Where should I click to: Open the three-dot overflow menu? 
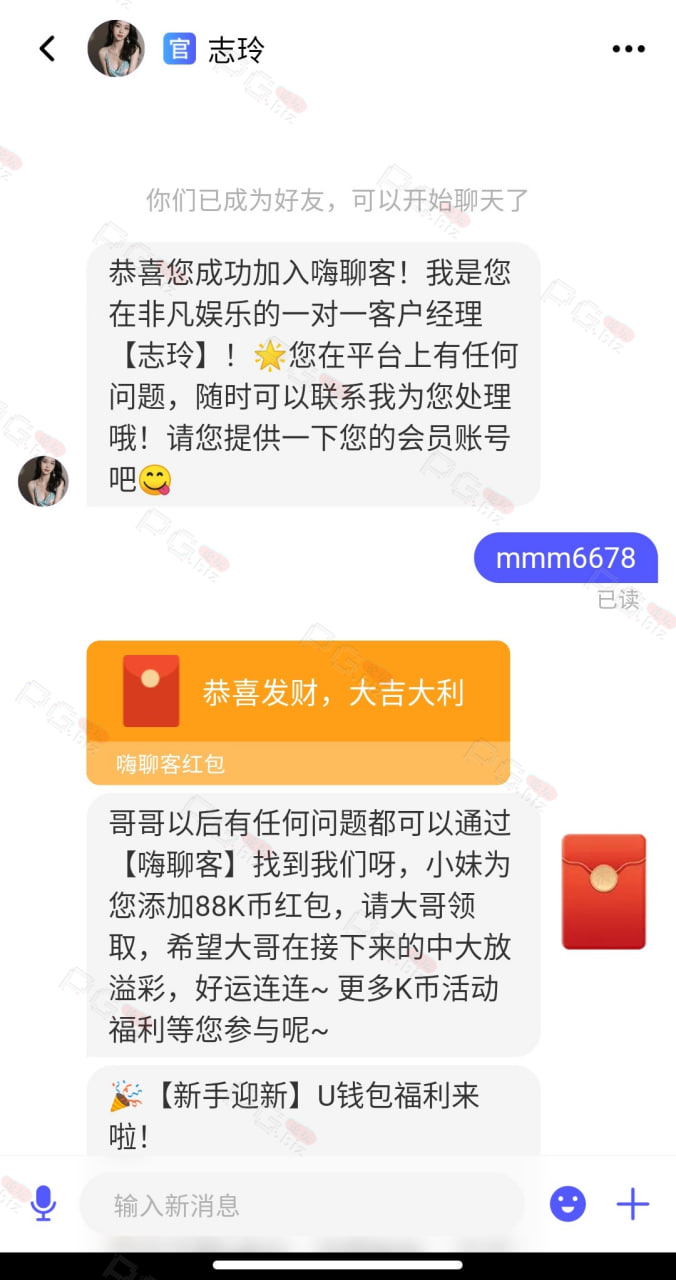pos(628,49)
